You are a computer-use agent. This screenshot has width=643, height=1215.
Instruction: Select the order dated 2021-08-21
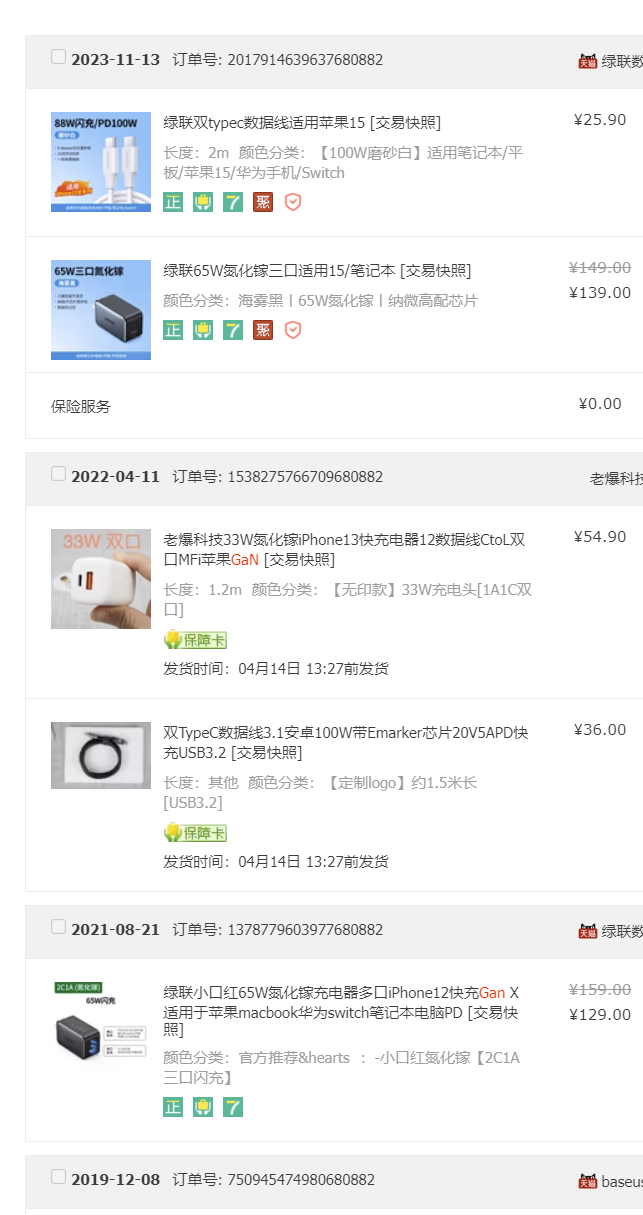point(58,927)
